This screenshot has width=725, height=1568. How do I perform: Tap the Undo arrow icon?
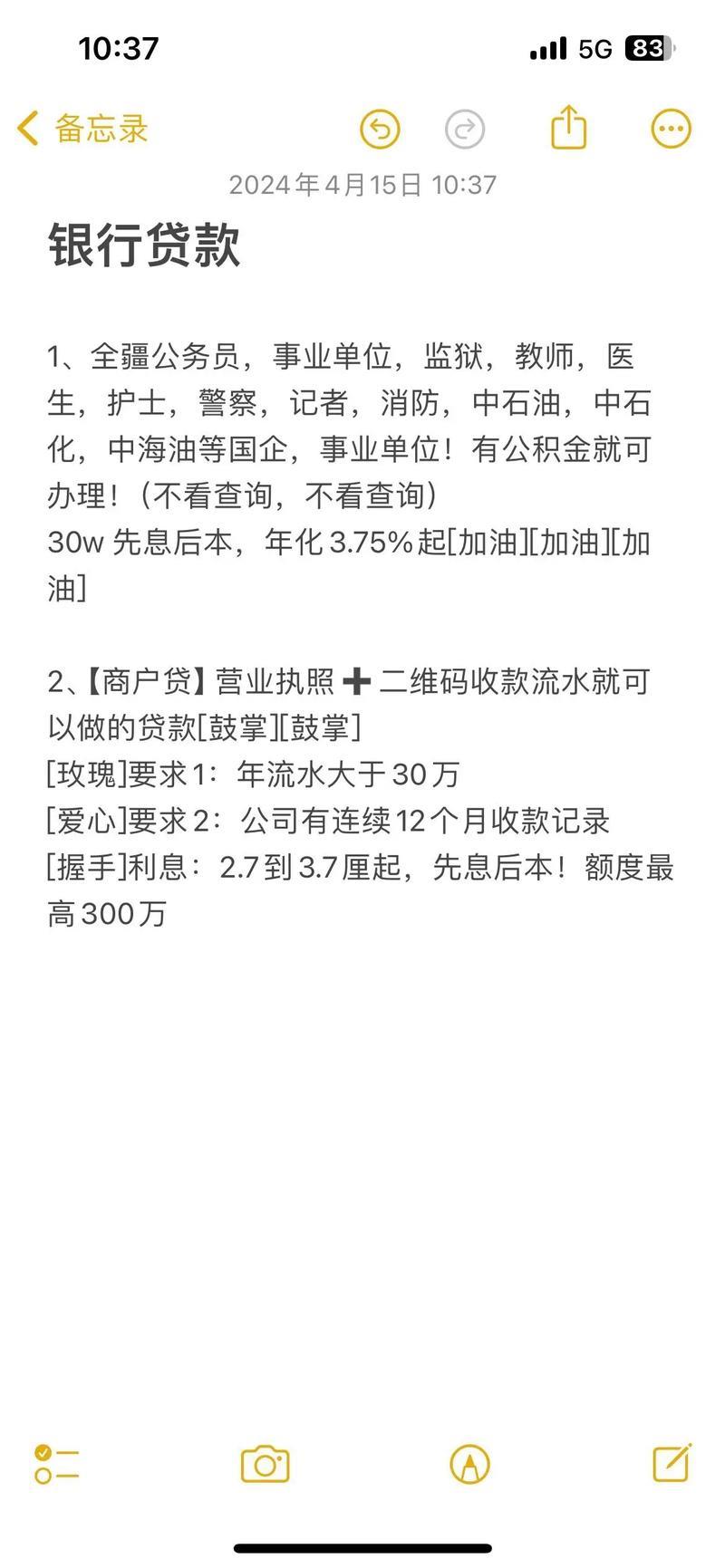380,129
